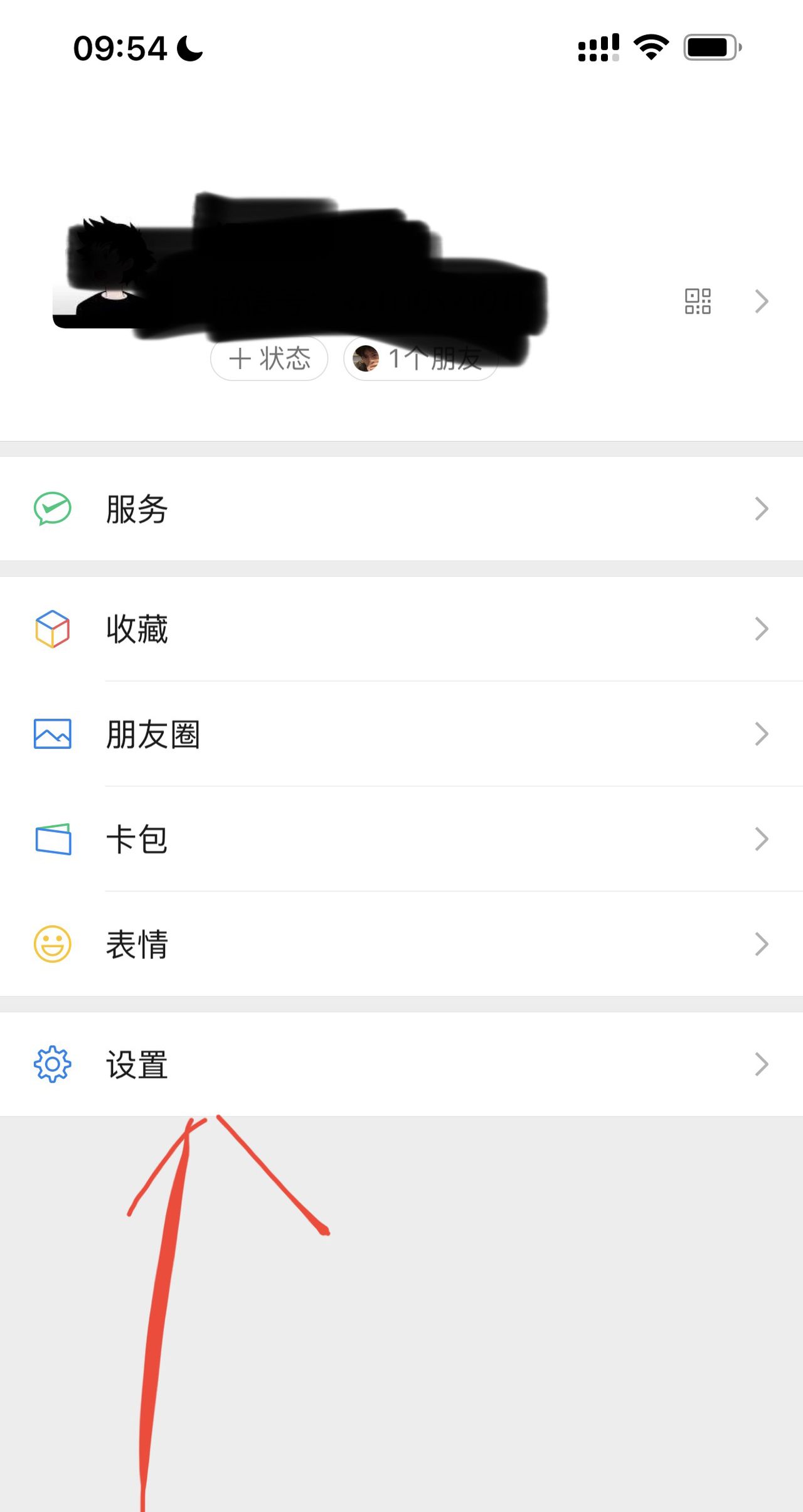
Task: Tap the Do Not Disturb moon icon
Action: pos(189,48)
